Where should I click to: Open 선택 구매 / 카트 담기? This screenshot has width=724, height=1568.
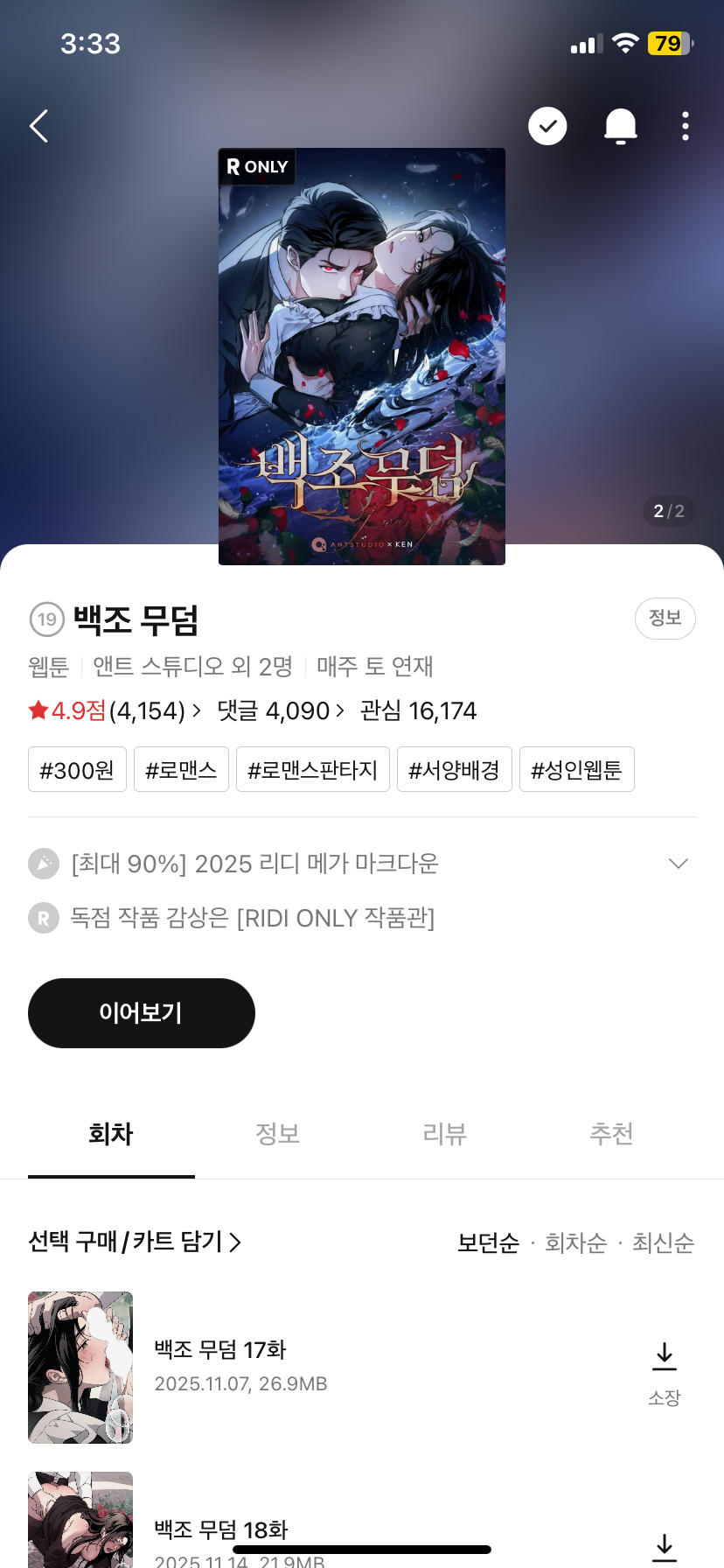[x=135, y=1242]
